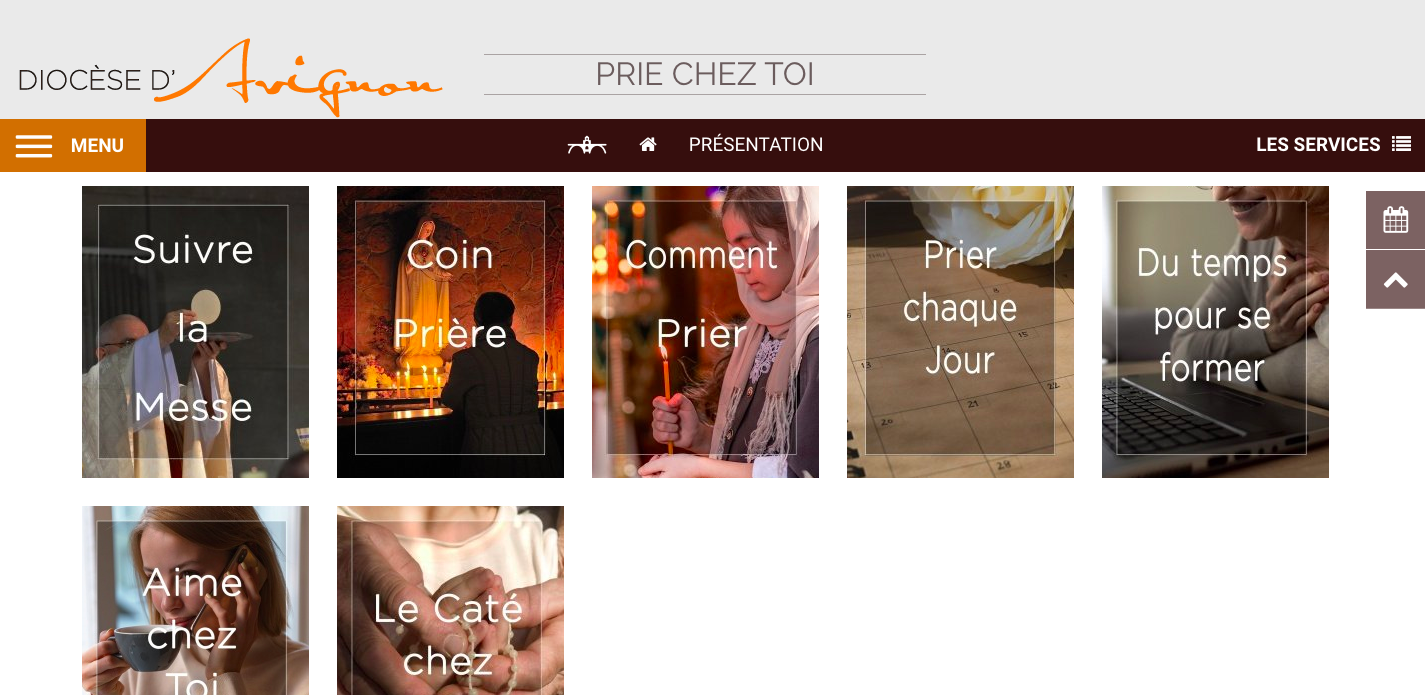1425x695 pixels.
Task: Open the orange MENU drawer button
Action: tap(72, 146)
